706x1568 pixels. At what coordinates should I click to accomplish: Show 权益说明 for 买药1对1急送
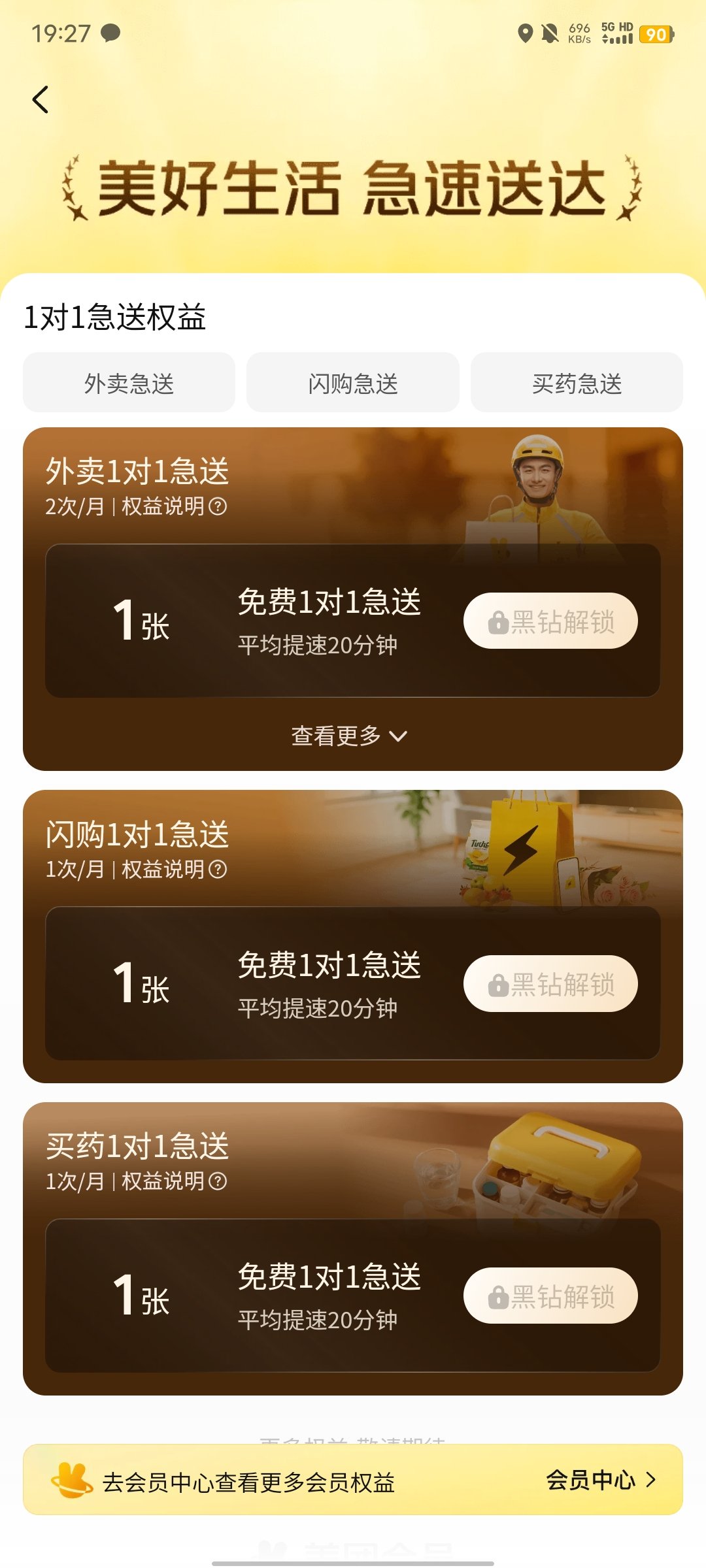point(175,1181)
